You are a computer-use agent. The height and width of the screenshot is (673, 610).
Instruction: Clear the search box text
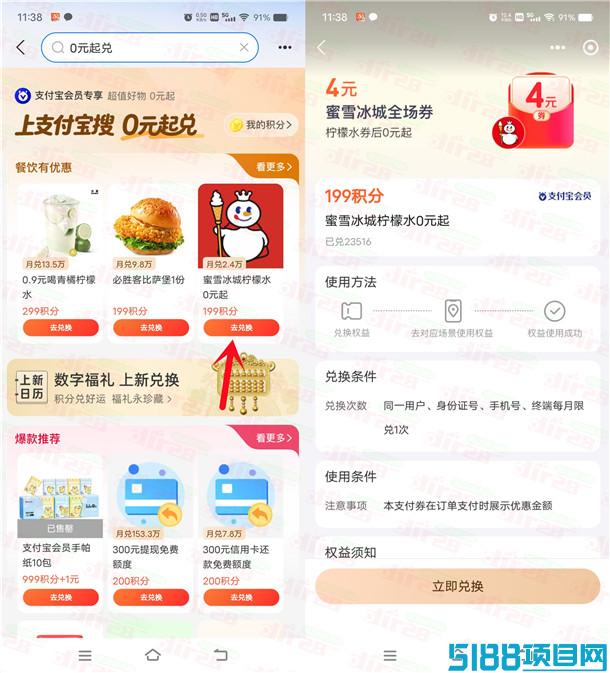[244, 47]
